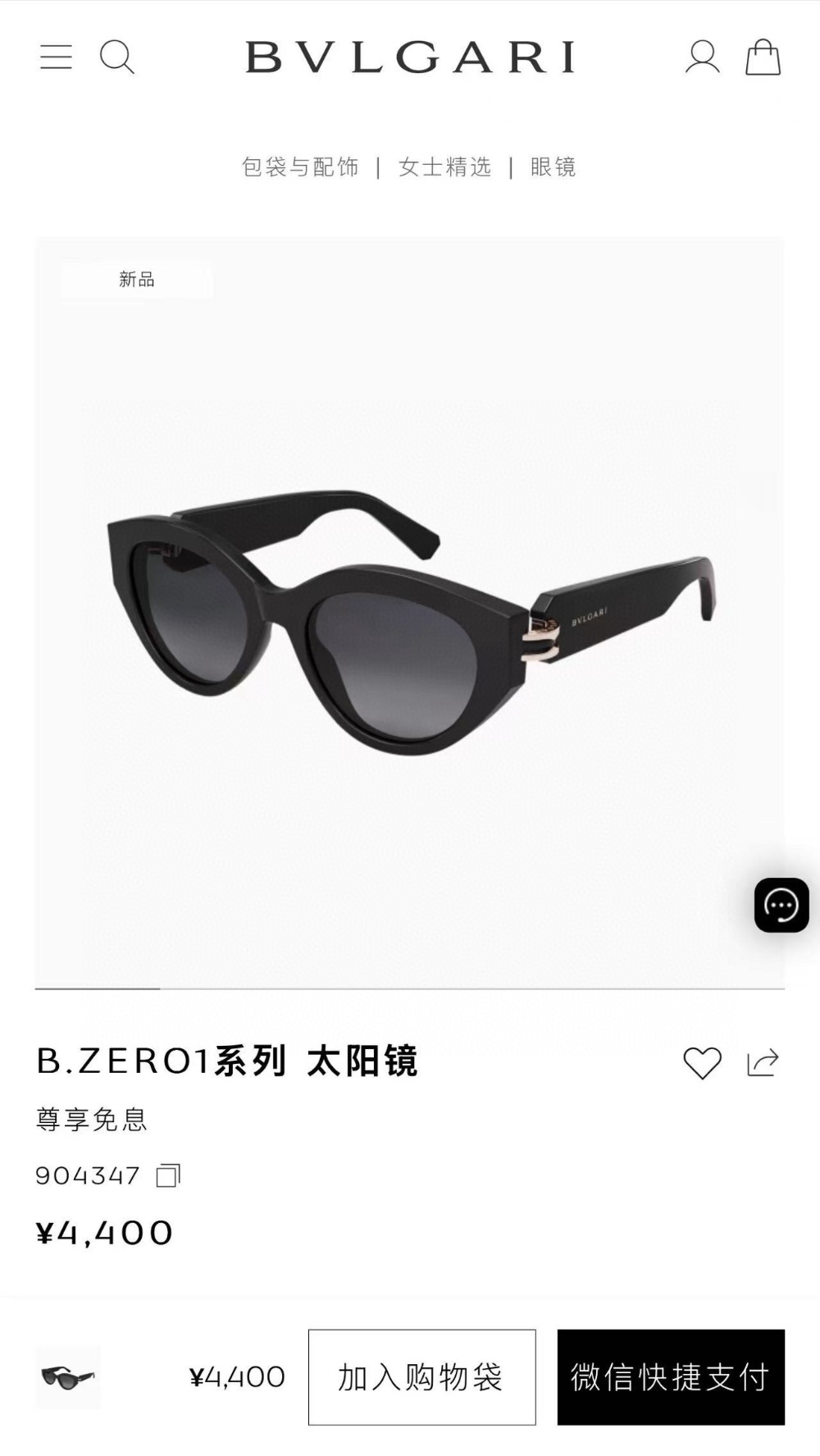
Task: Open the account profile icon
Action: click(x=702, y=57)
